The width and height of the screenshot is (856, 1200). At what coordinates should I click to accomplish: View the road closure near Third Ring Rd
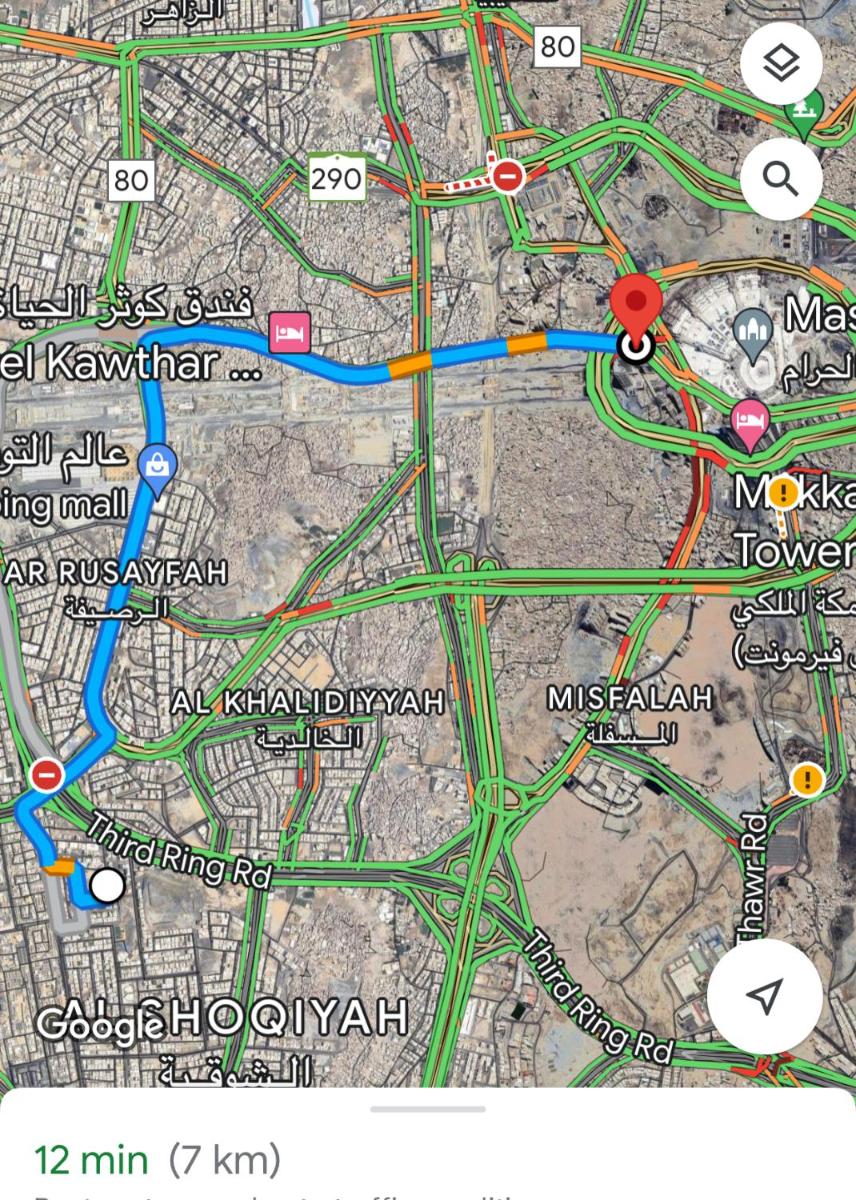(x=46, y=775)
